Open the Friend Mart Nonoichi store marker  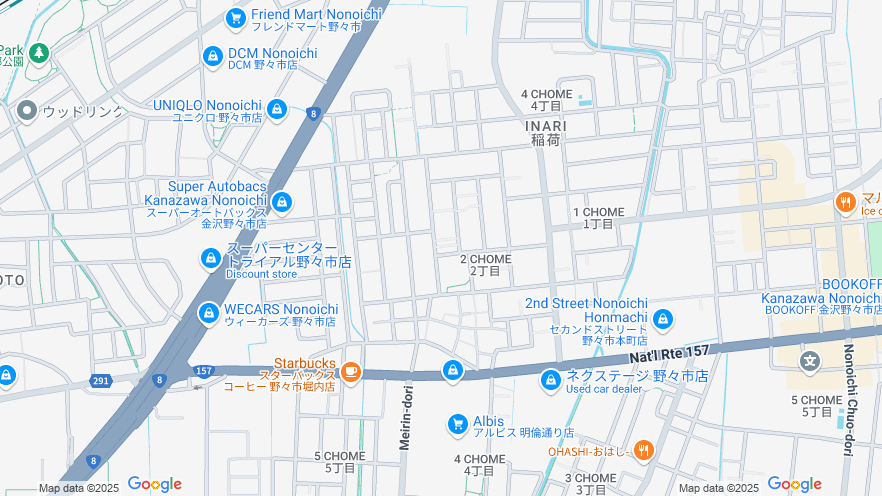[236, 18]
